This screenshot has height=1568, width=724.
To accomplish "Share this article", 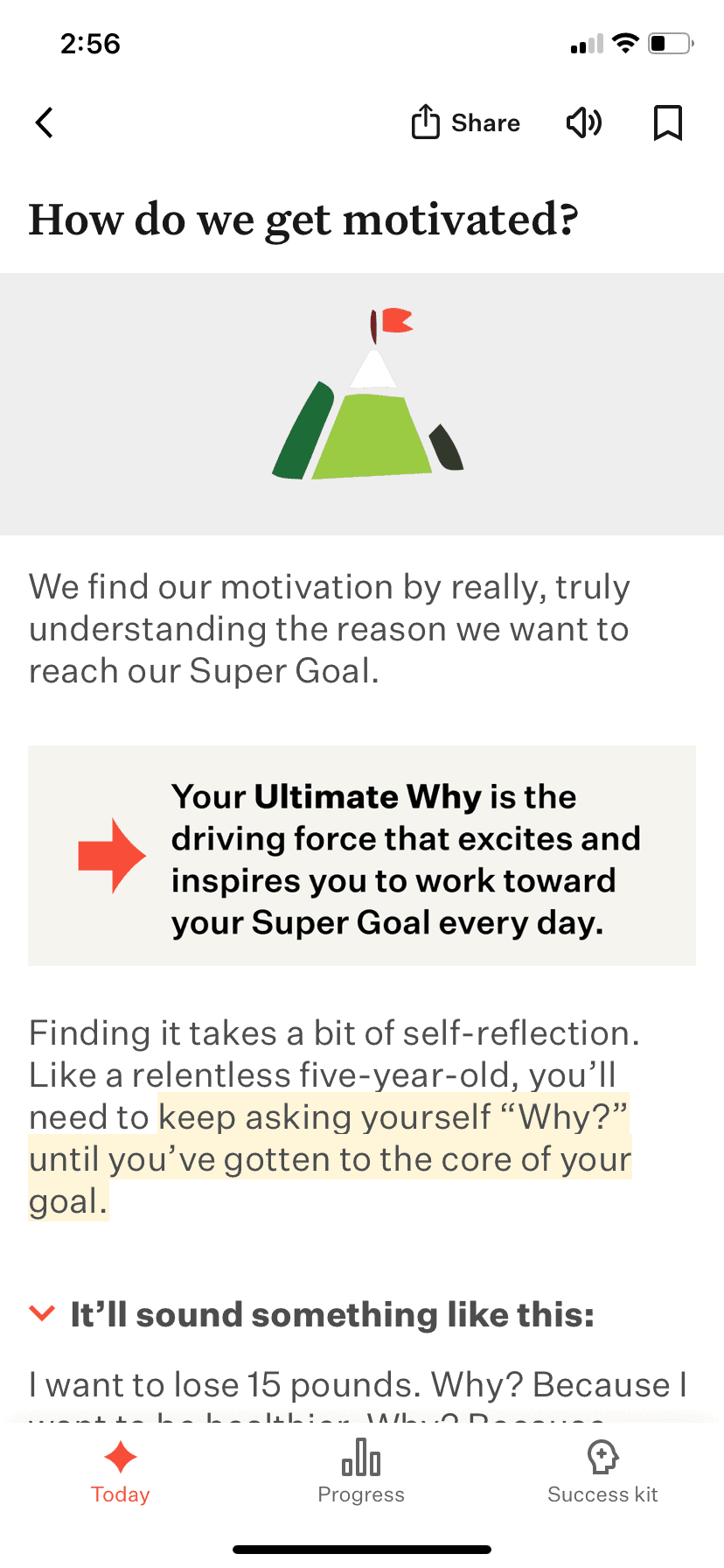I will tap(465, 122).
